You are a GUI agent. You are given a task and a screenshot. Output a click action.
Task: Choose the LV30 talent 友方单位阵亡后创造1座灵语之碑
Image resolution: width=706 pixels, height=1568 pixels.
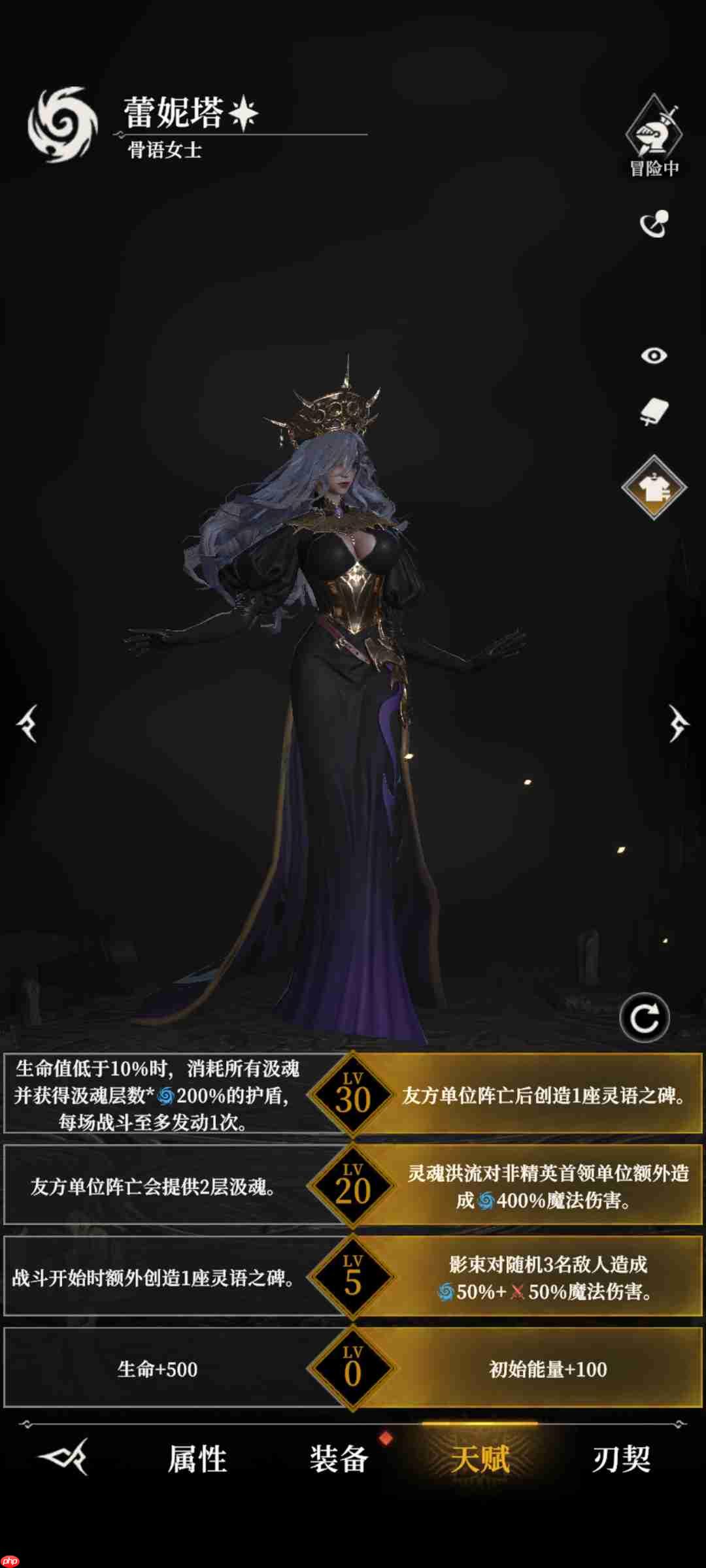coord(543,1096)
